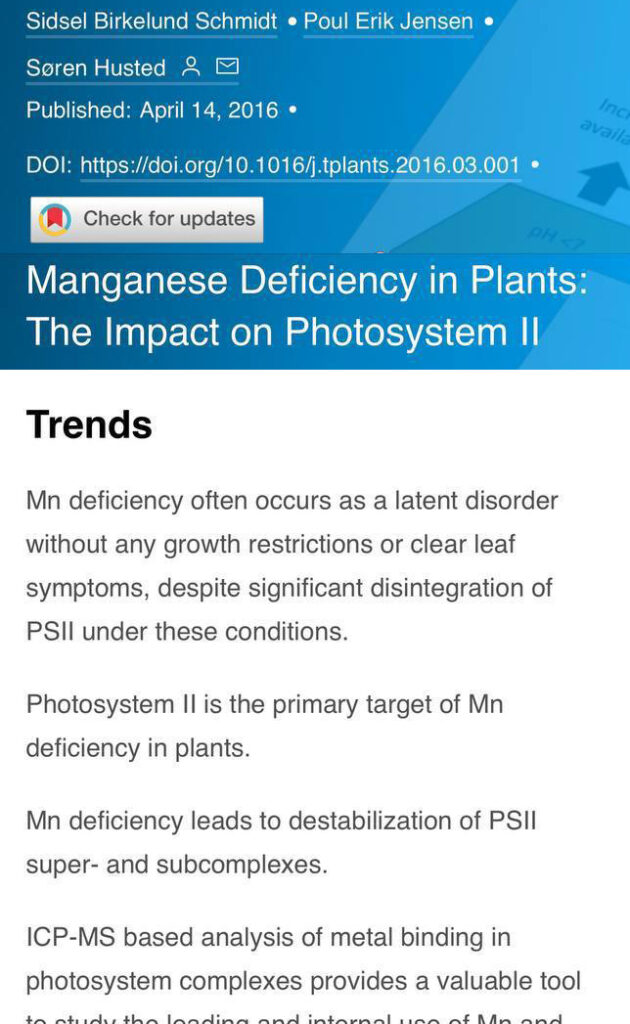Open the DOI link for this article
Image resolution: width=630 pixels, height=1024 pixels.
(x=300, y=165)
